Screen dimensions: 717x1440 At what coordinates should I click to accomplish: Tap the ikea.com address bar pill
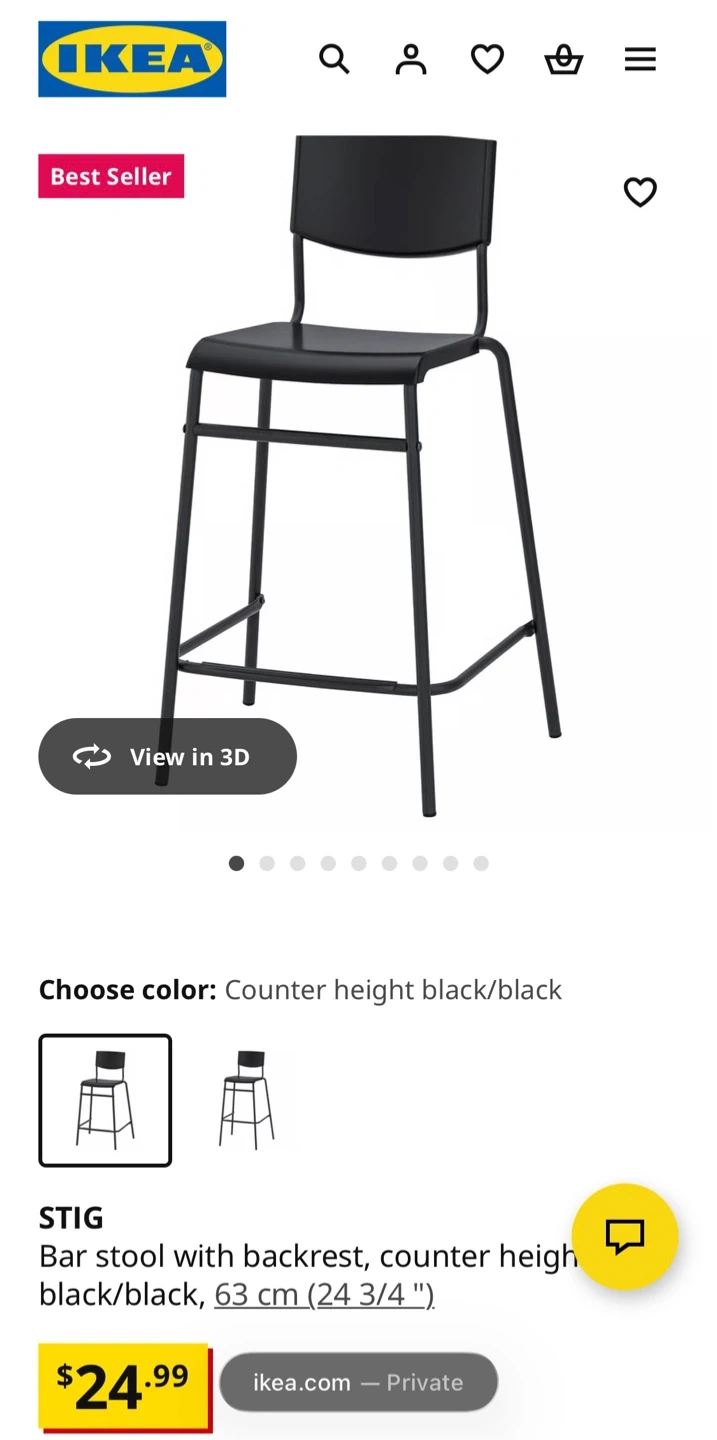pos(358,1383)
